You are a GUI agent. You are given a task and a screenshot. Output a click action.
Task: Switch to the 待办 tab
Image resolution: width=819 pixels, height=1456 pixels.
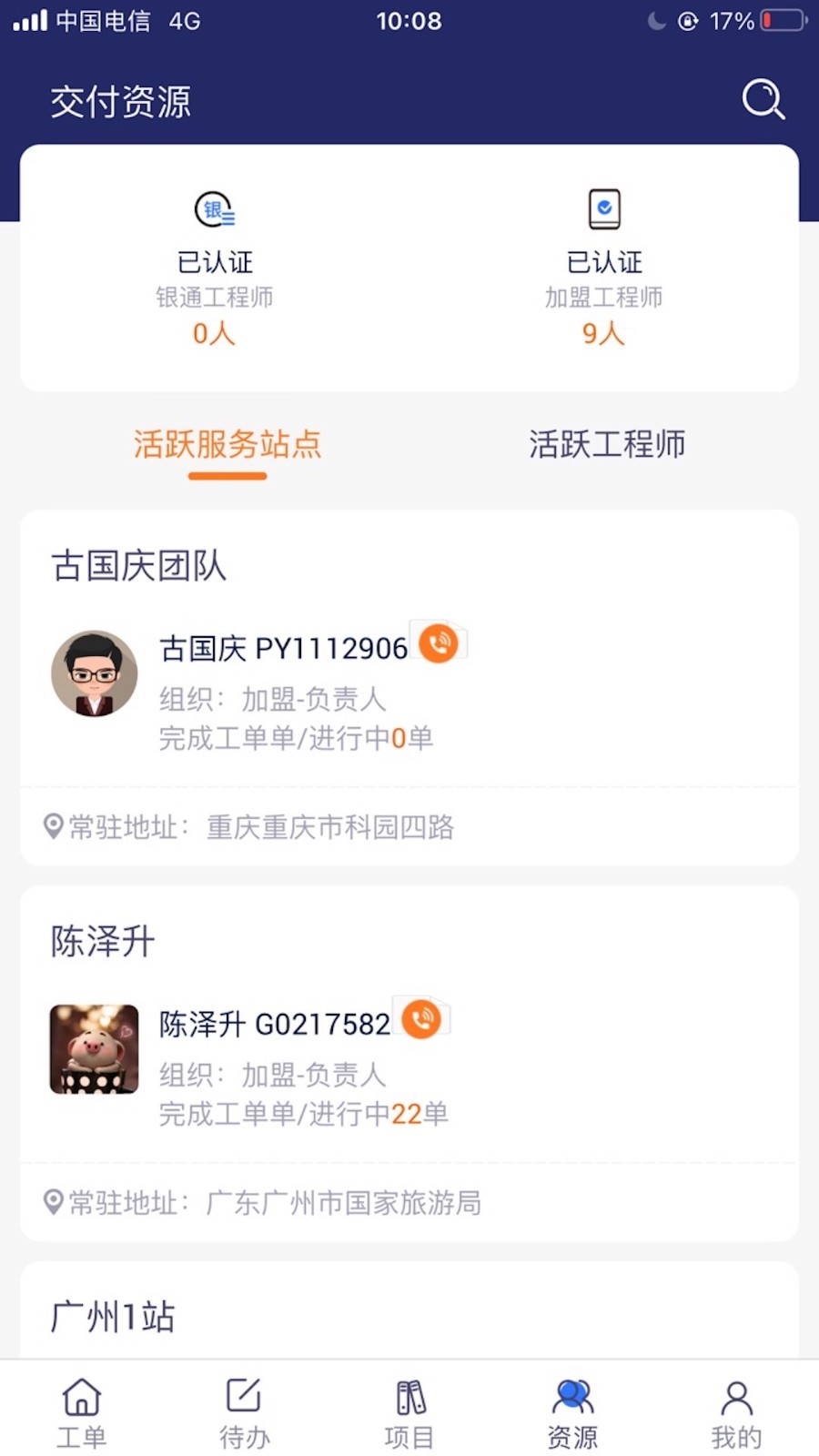point(245,1413)
